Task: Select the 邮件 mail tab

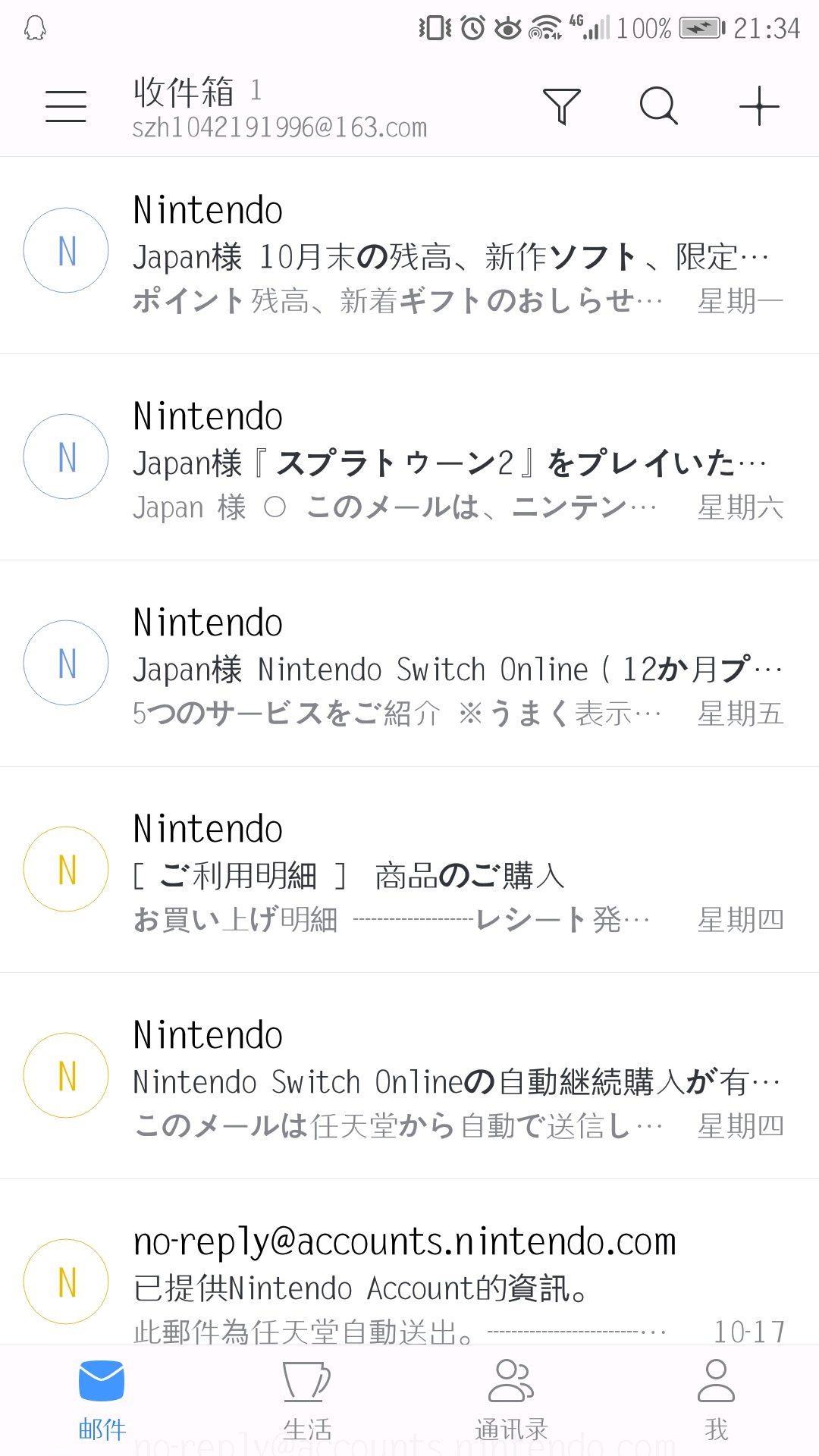Action: point(102,1399)
